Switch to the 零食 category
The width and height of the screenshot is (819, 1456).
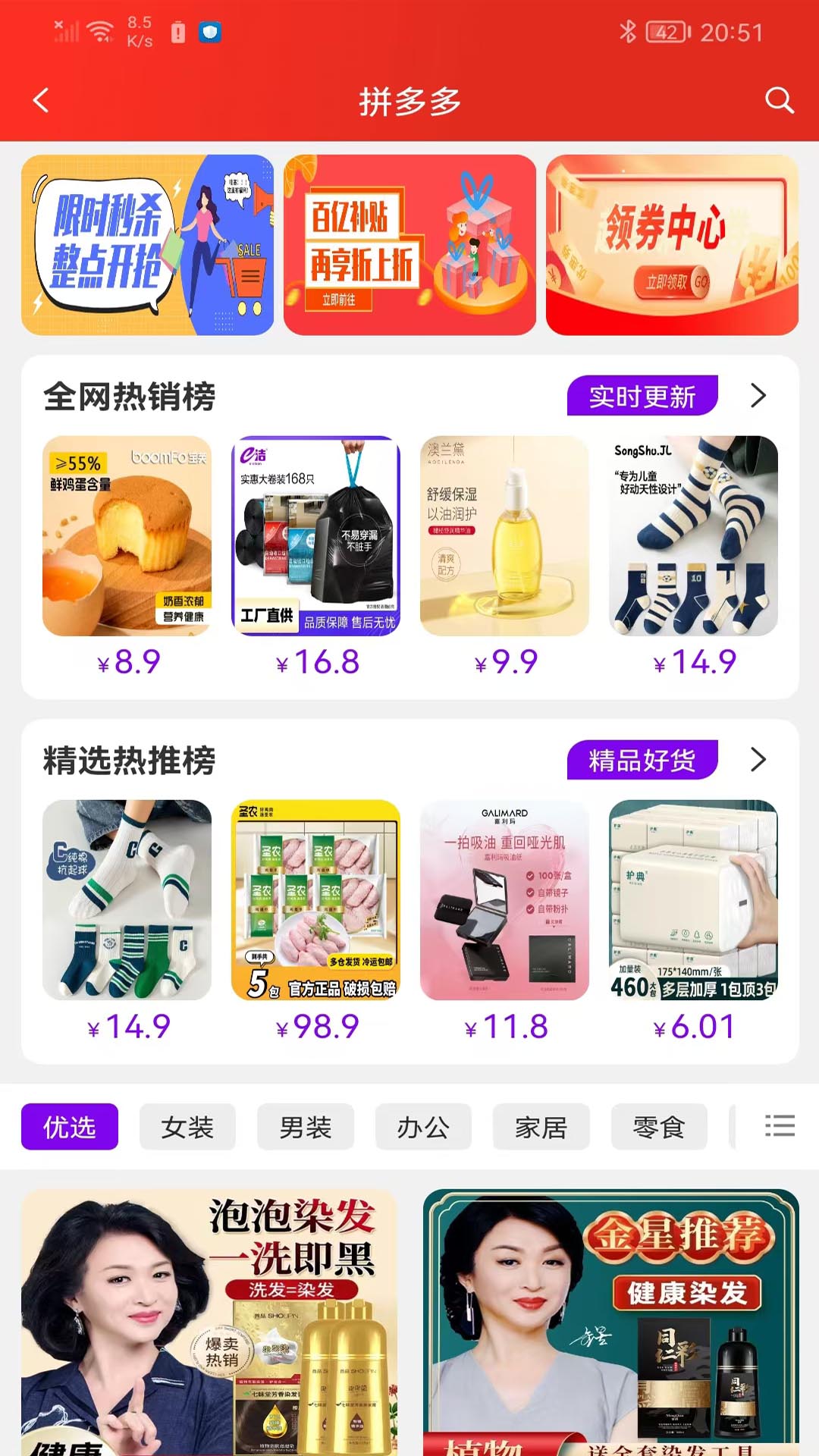657,1128
